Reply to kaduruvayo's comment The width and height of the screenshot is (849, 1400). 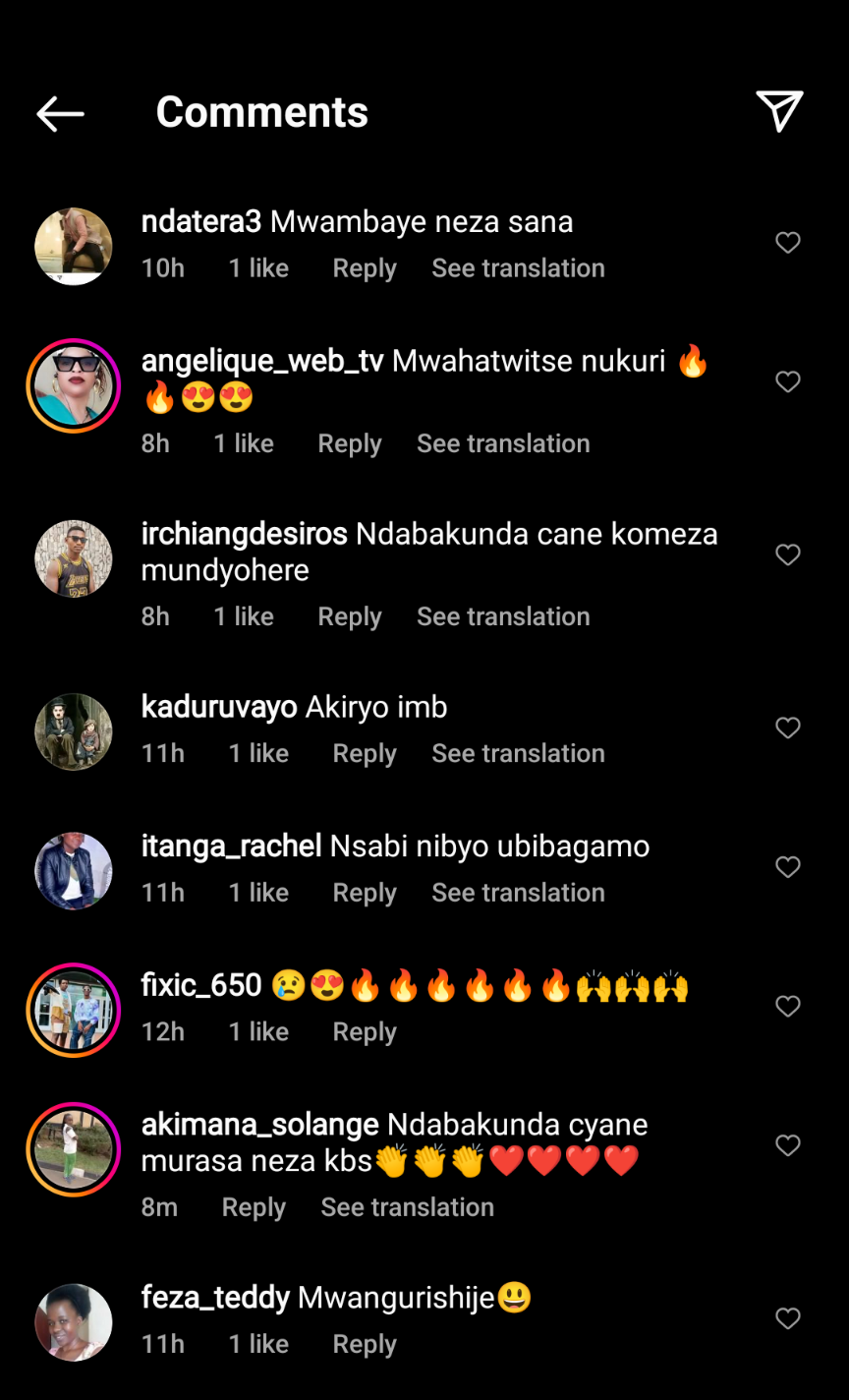click(x=365, y=753)
